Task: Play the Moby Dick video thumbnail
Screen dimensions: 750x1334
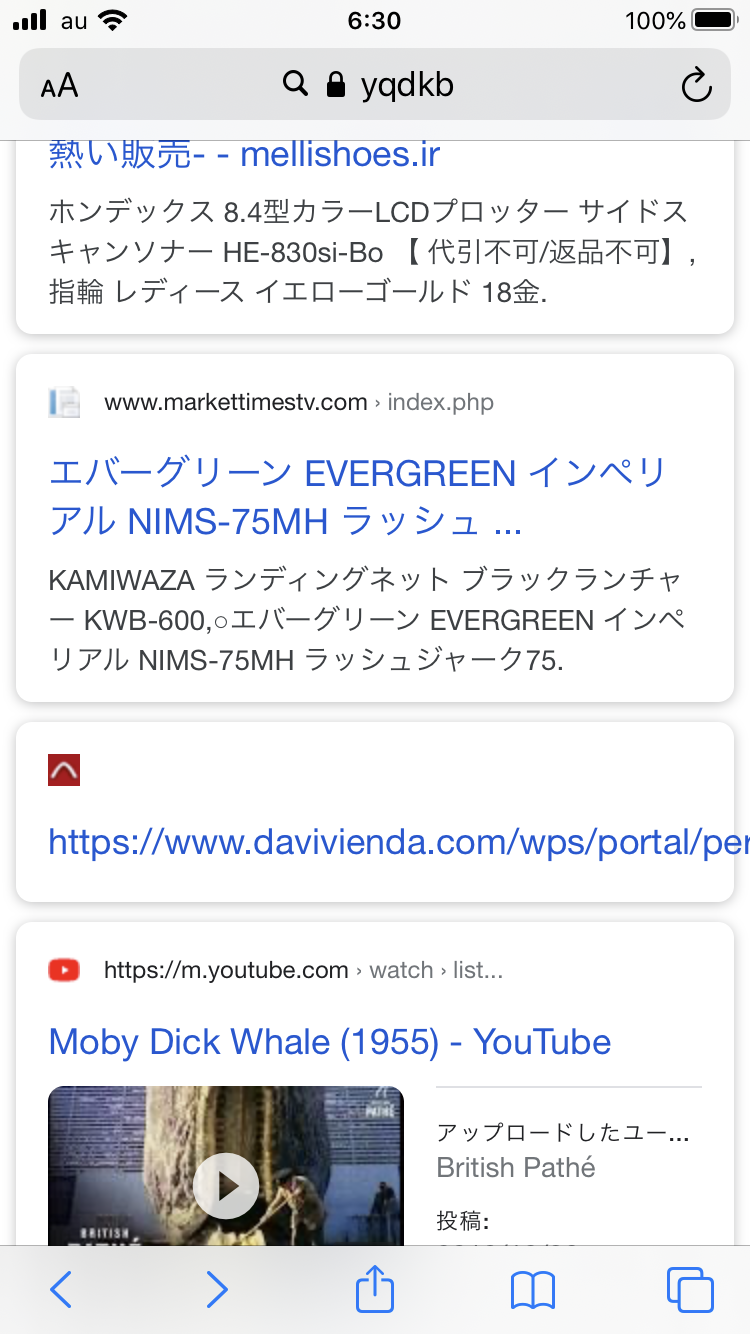Action: pyautogui.click(x=226, y=1185)
